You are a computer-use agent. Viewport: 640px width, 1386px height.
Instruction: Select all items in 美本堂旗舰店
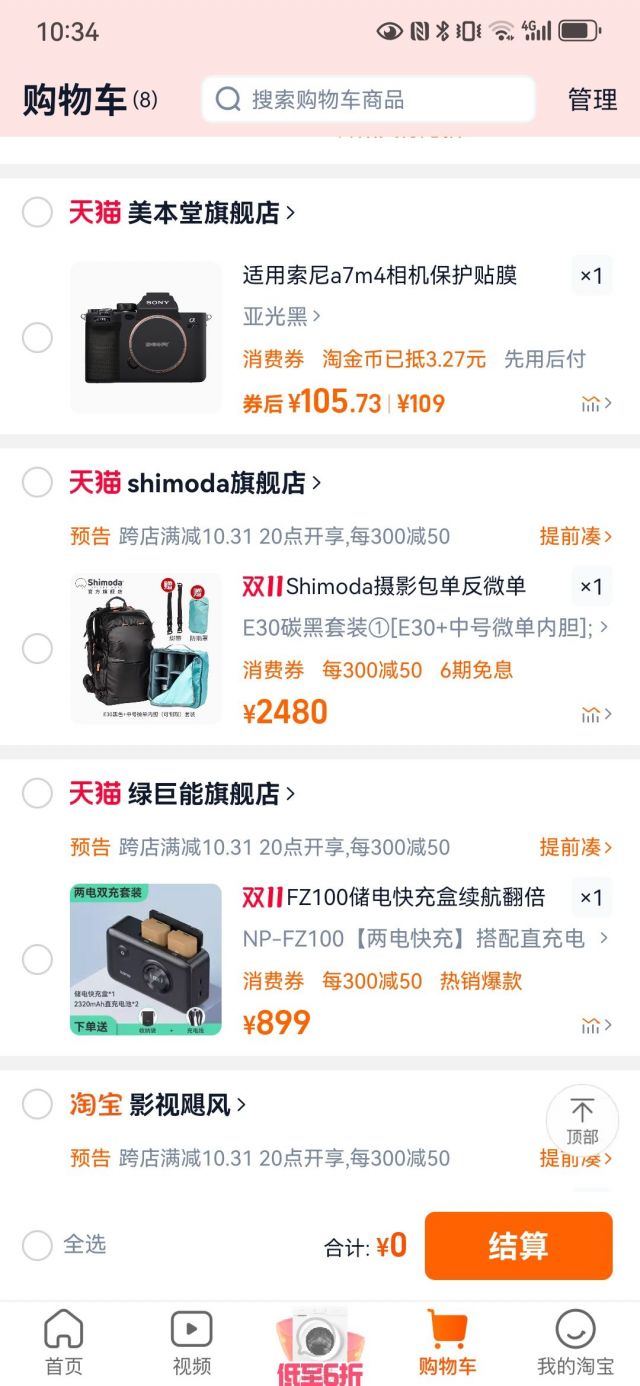[37, 212]
